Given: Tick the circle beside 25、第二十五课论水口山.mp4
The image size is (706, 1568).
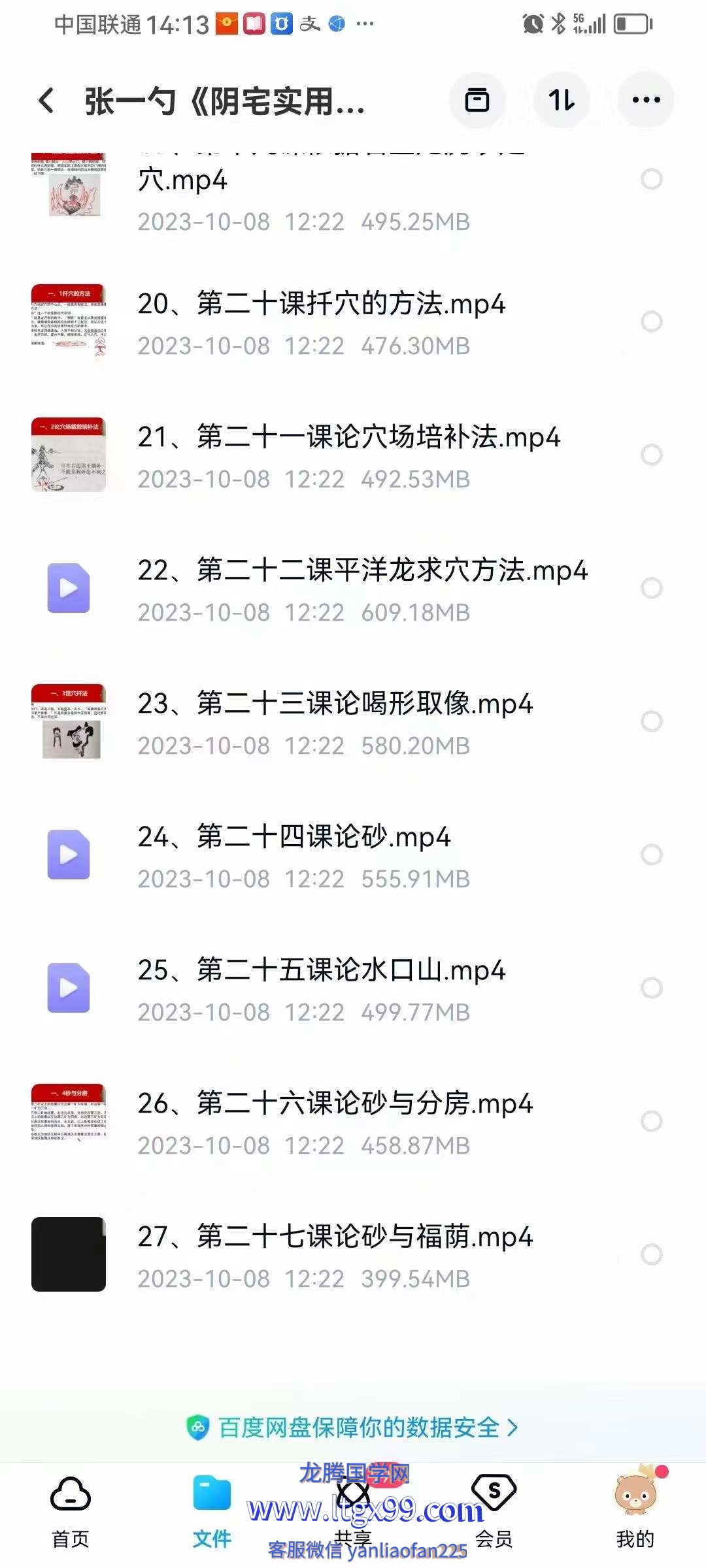Looking at the screenshot, I should pos(651,988).
